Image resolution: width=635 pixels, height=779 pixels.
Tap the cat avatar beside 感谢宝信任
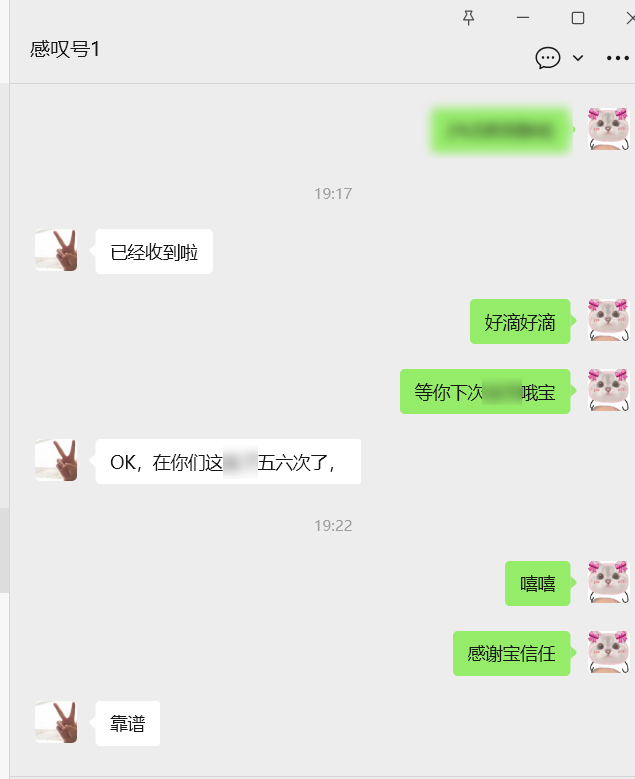pyautogui.click(x=608, y=652)
